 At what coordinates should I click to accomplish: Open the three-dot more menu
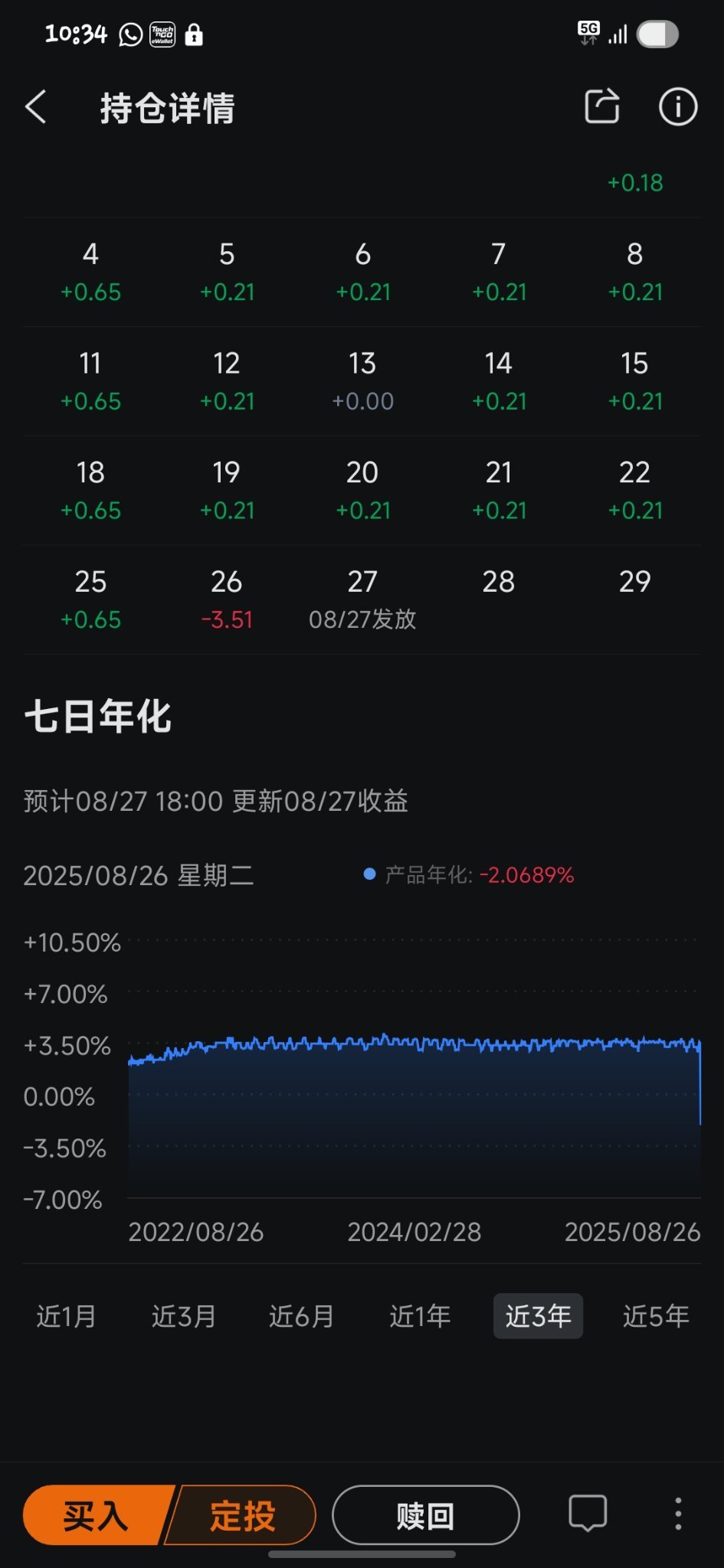(x=678, y=1514)
